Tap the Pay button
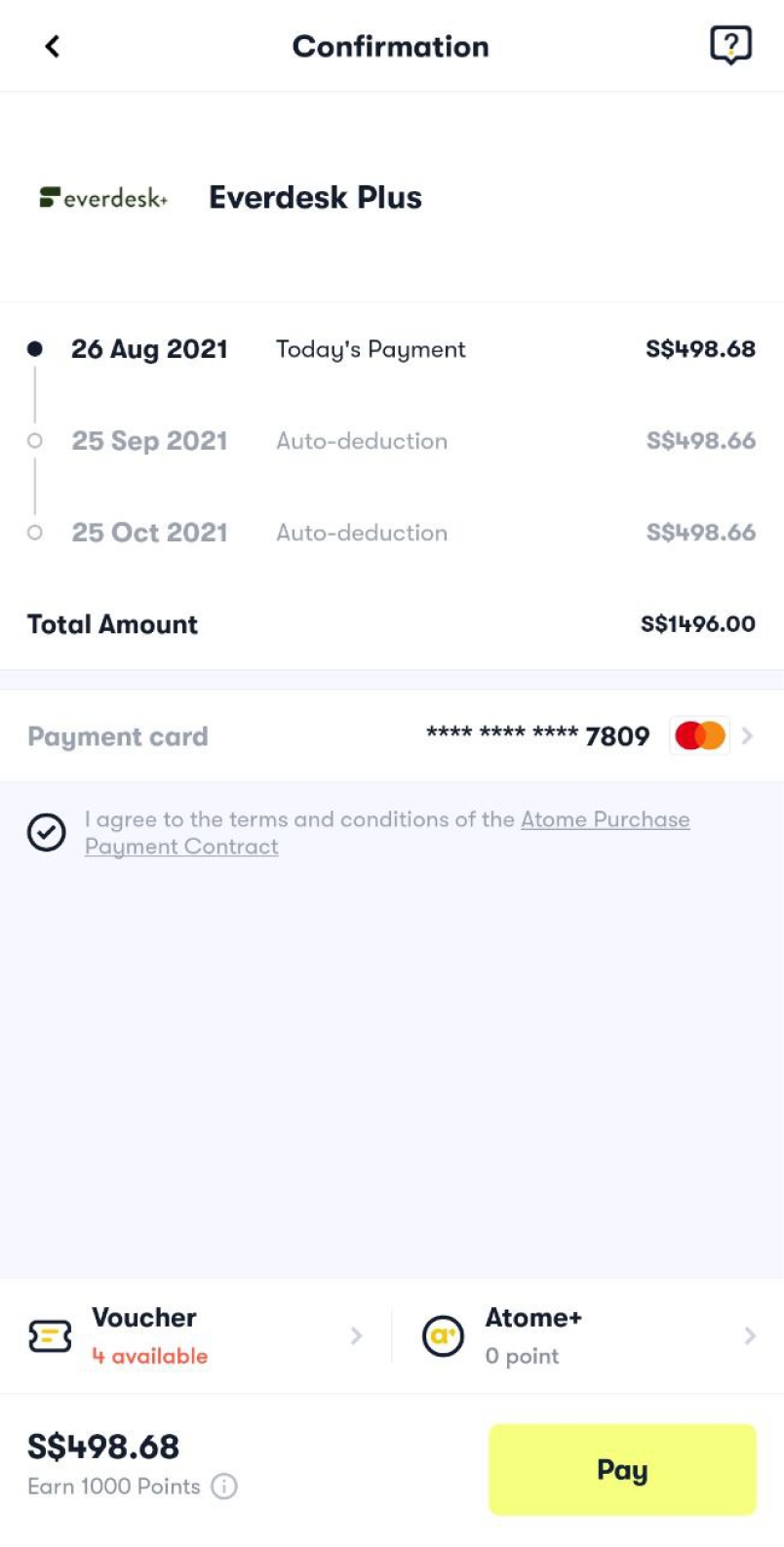 click(622, 1469)
